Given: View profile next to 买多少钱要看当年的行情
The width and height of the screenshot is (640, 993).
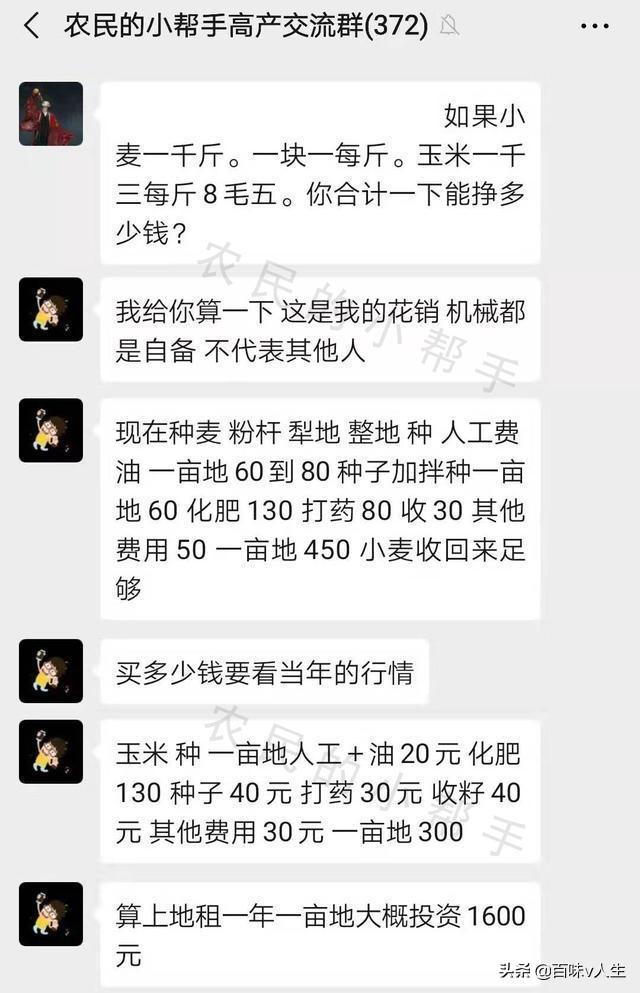Looking at the screenshot, I should [51, 671].
